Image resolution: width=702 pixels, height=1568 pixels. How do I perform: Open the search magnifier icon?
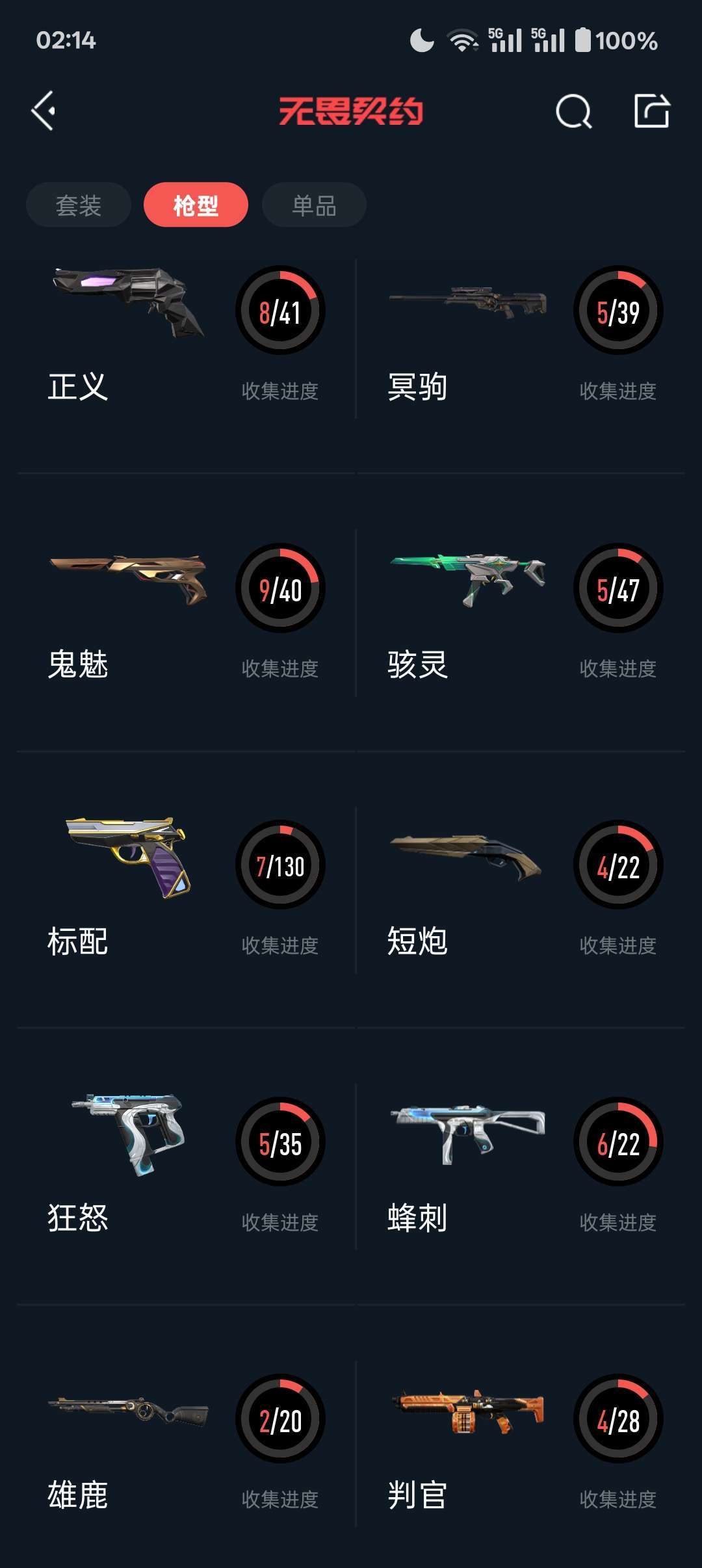point(573,111)
